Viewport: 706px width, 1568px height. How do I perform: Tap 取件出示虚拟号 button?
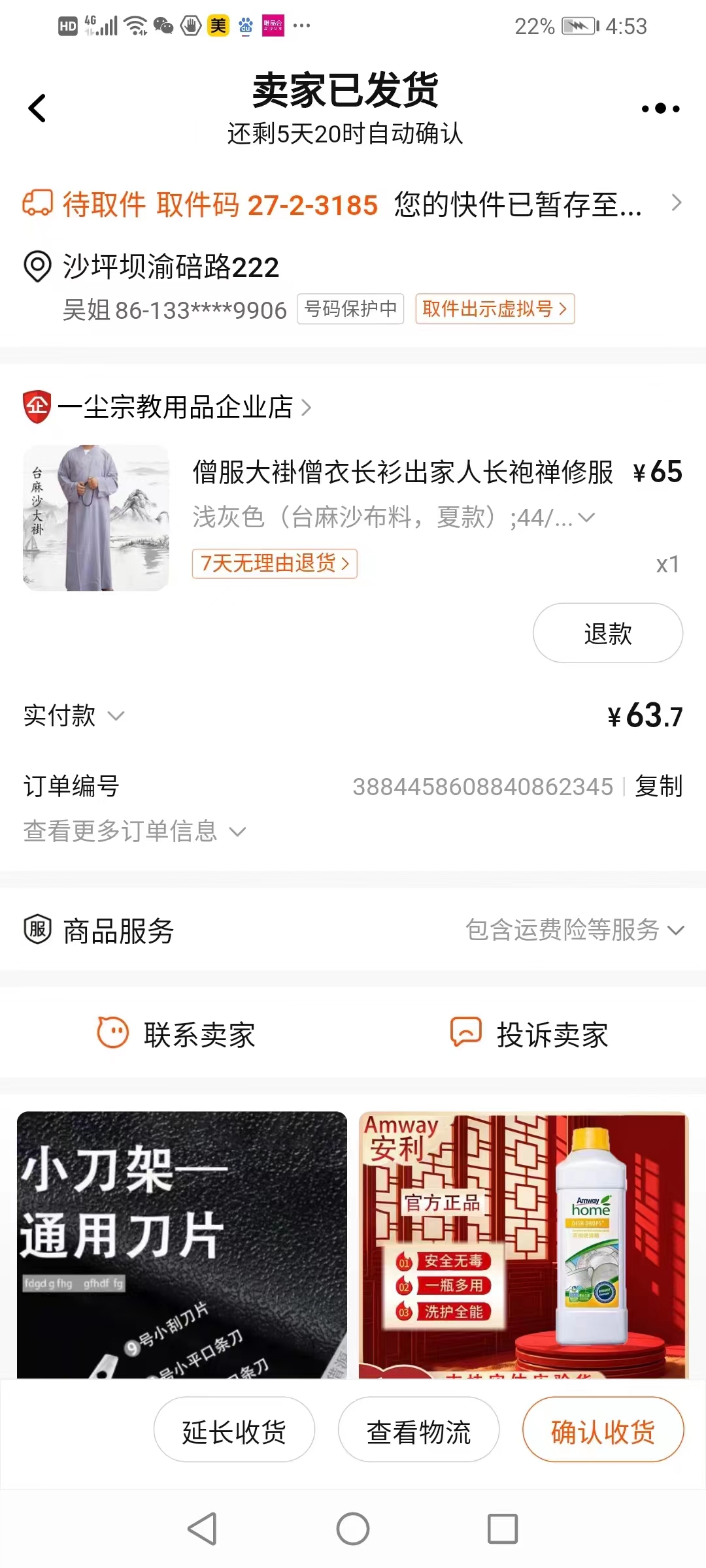click(495, 309)
